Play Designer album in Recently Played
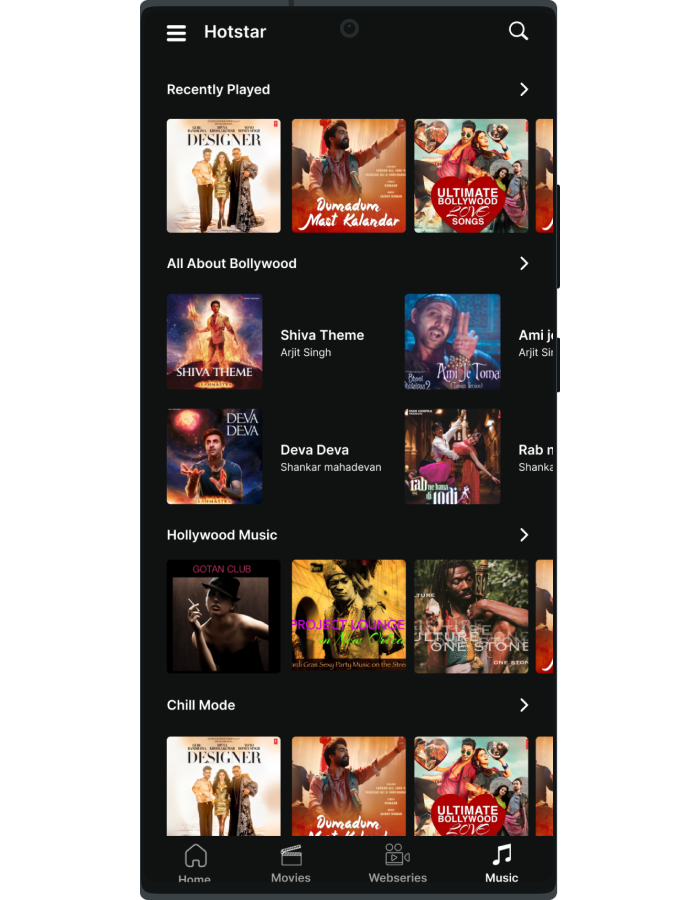The height and width of the screenshot is (900, 700). click(223, 176)
